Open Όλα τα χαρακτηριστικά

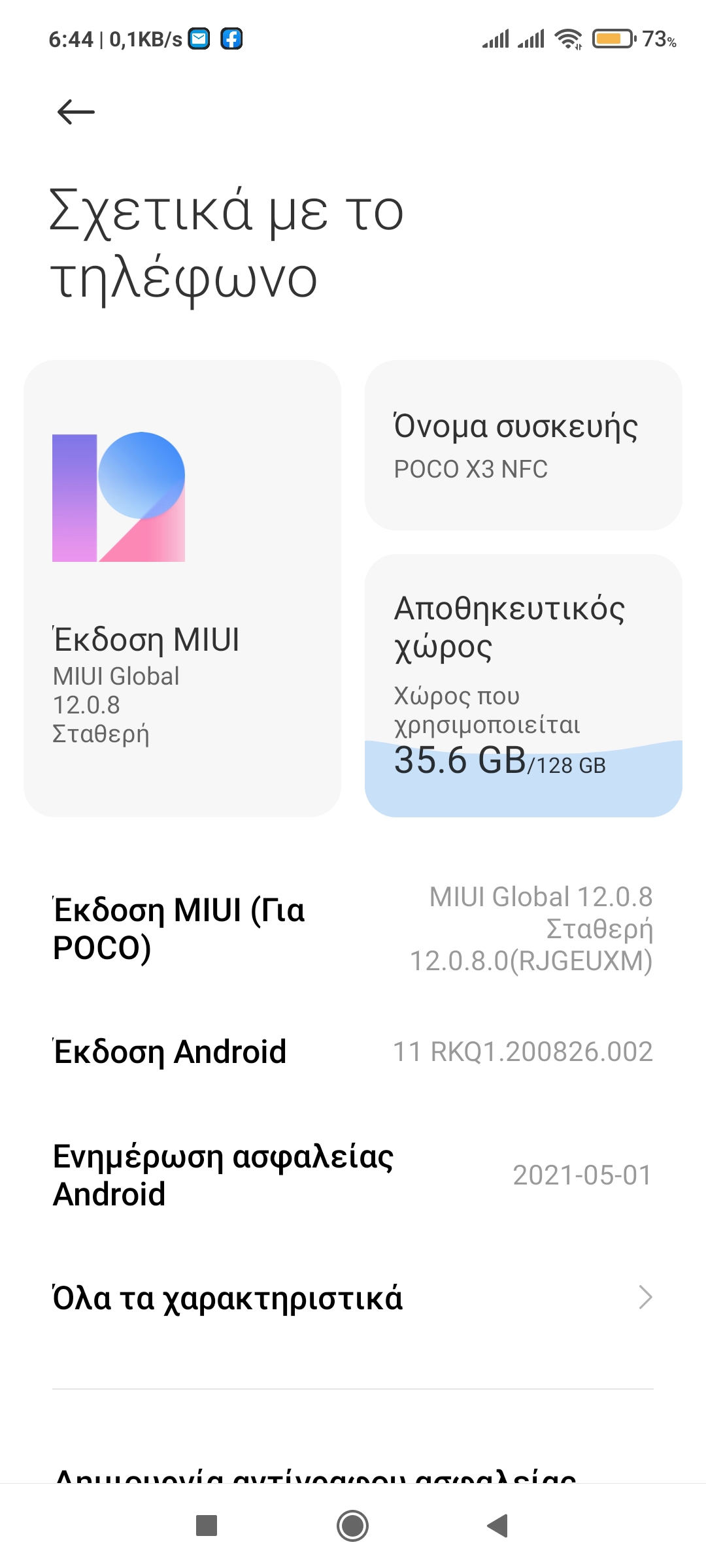[353, 1298]
